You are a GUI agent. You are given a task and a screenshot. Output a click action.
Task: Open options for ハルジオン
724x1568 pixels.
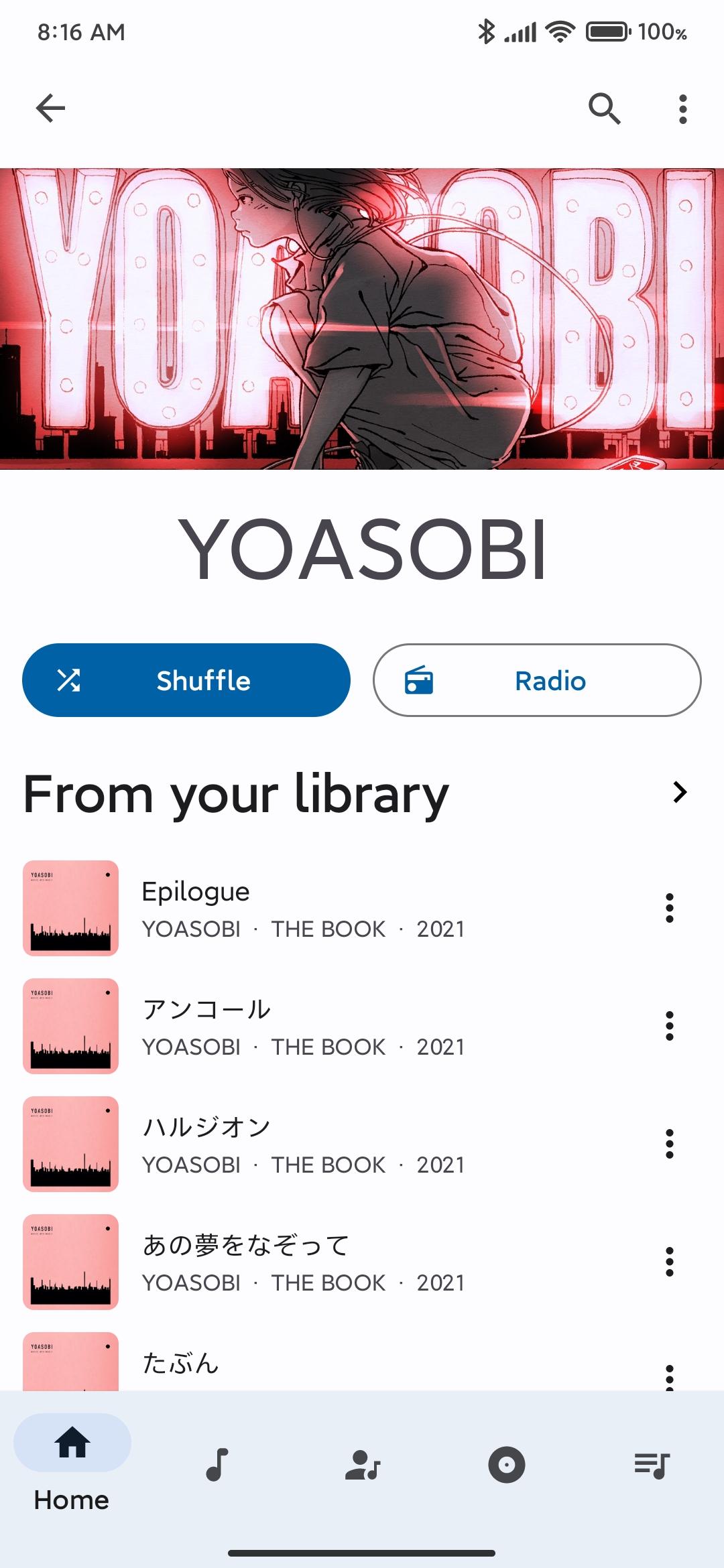click(x=669, y=1145)
